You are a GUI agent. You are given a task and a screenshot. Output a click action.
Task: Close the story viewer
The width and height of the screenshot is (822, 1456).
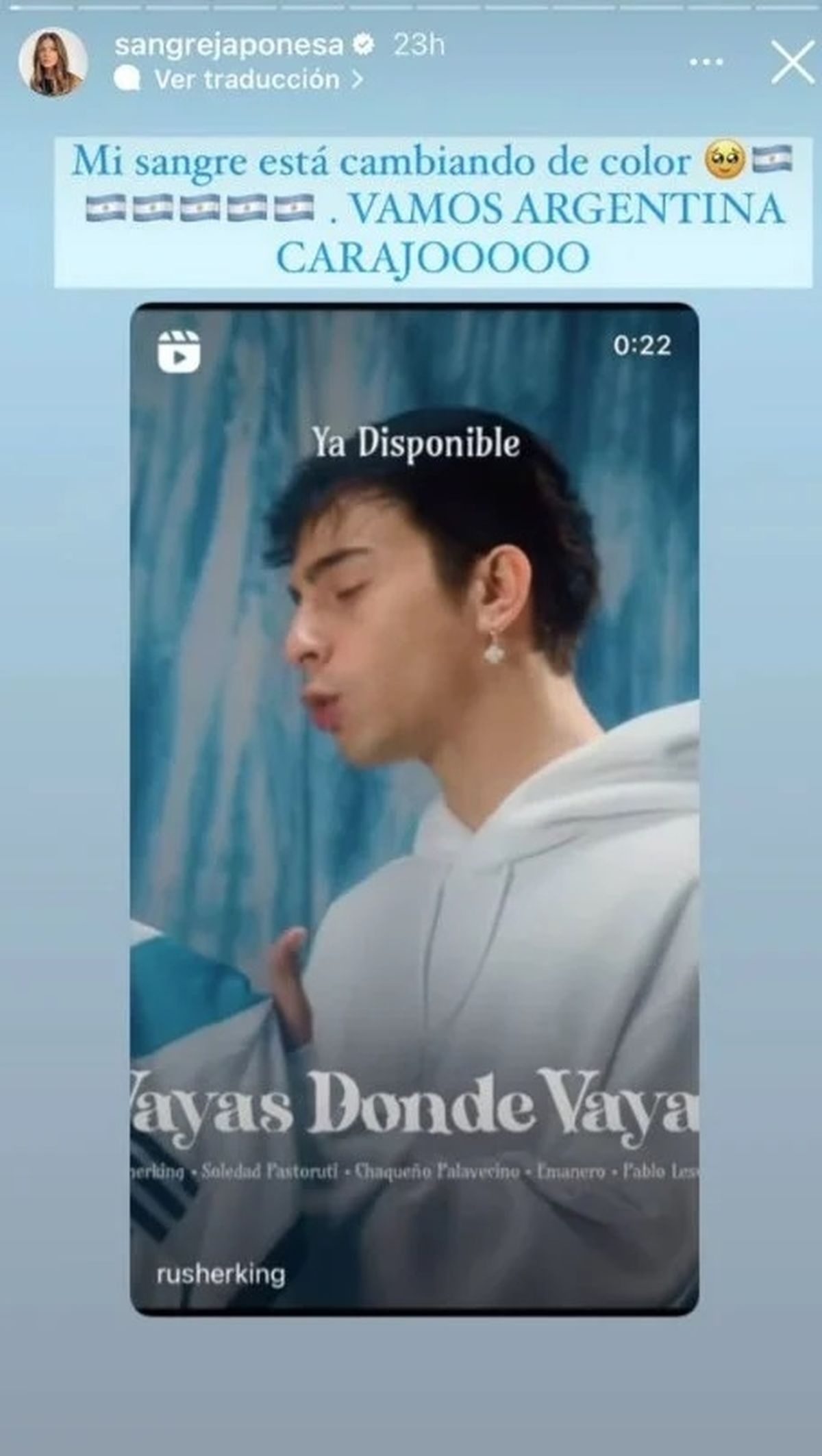(792, 62)
